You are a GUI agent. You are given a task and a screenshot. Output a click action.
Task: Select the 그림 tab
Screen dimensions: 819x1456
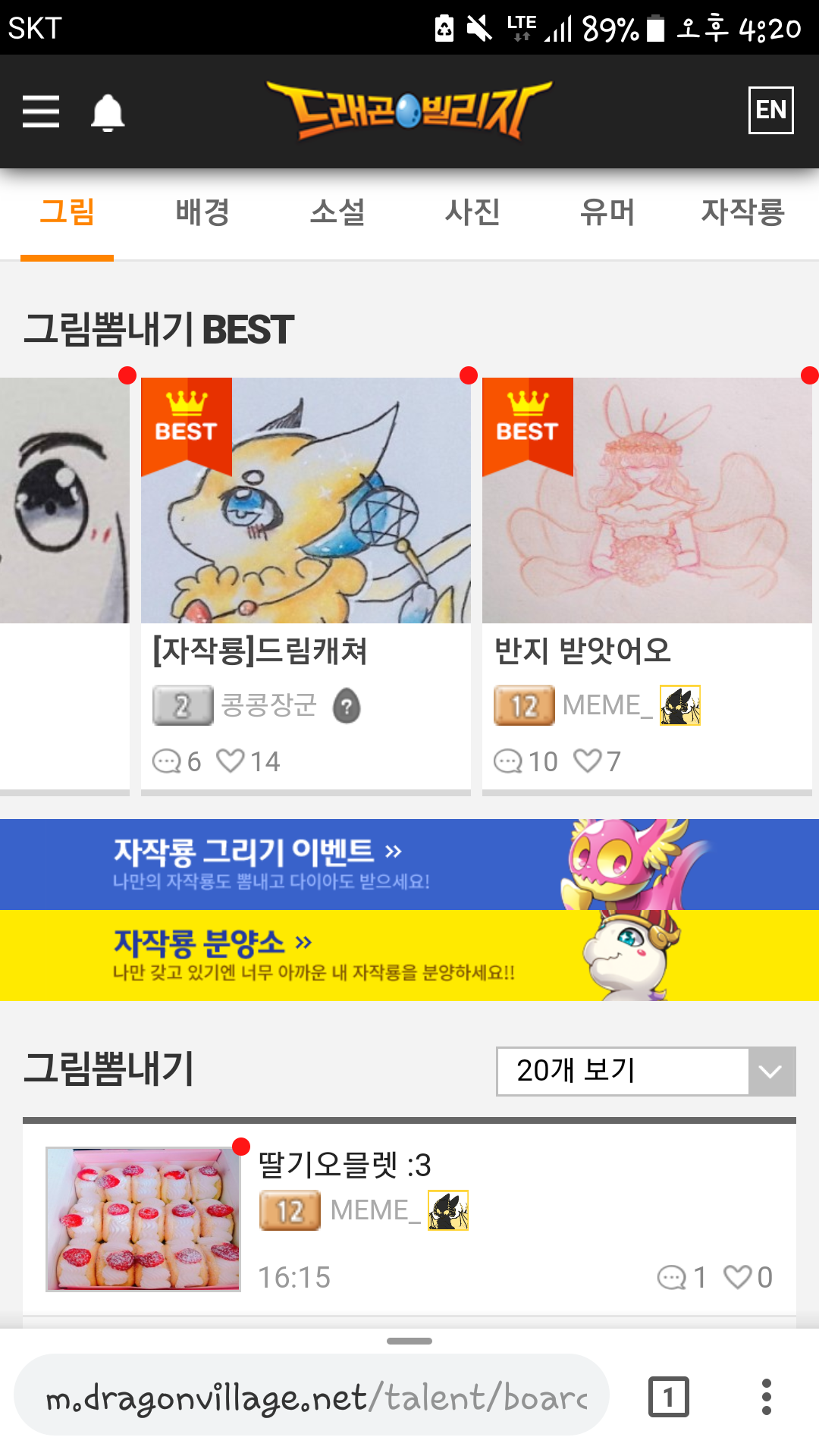coord(67,212)
